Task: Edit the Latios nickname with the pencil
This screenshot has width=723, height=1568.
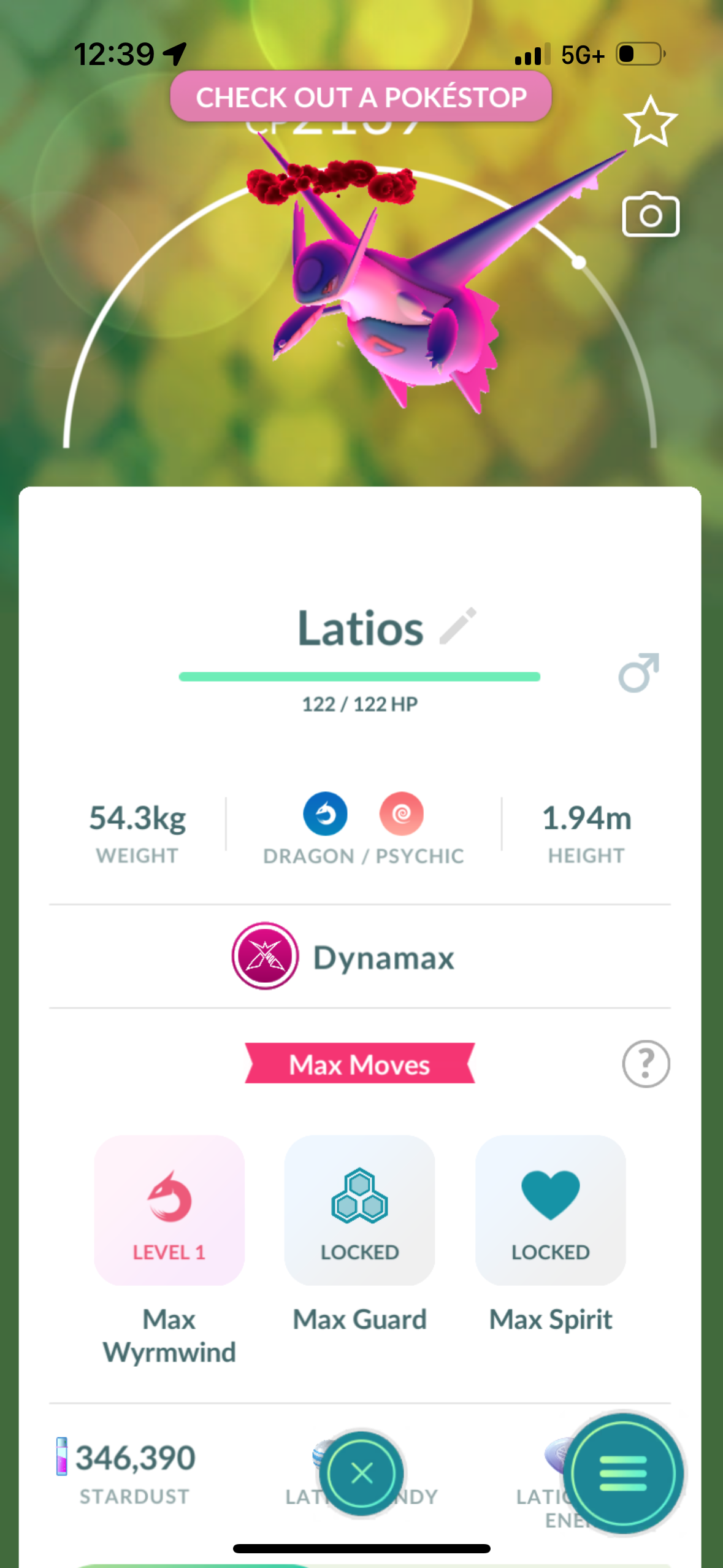Action: pos(458,626)
